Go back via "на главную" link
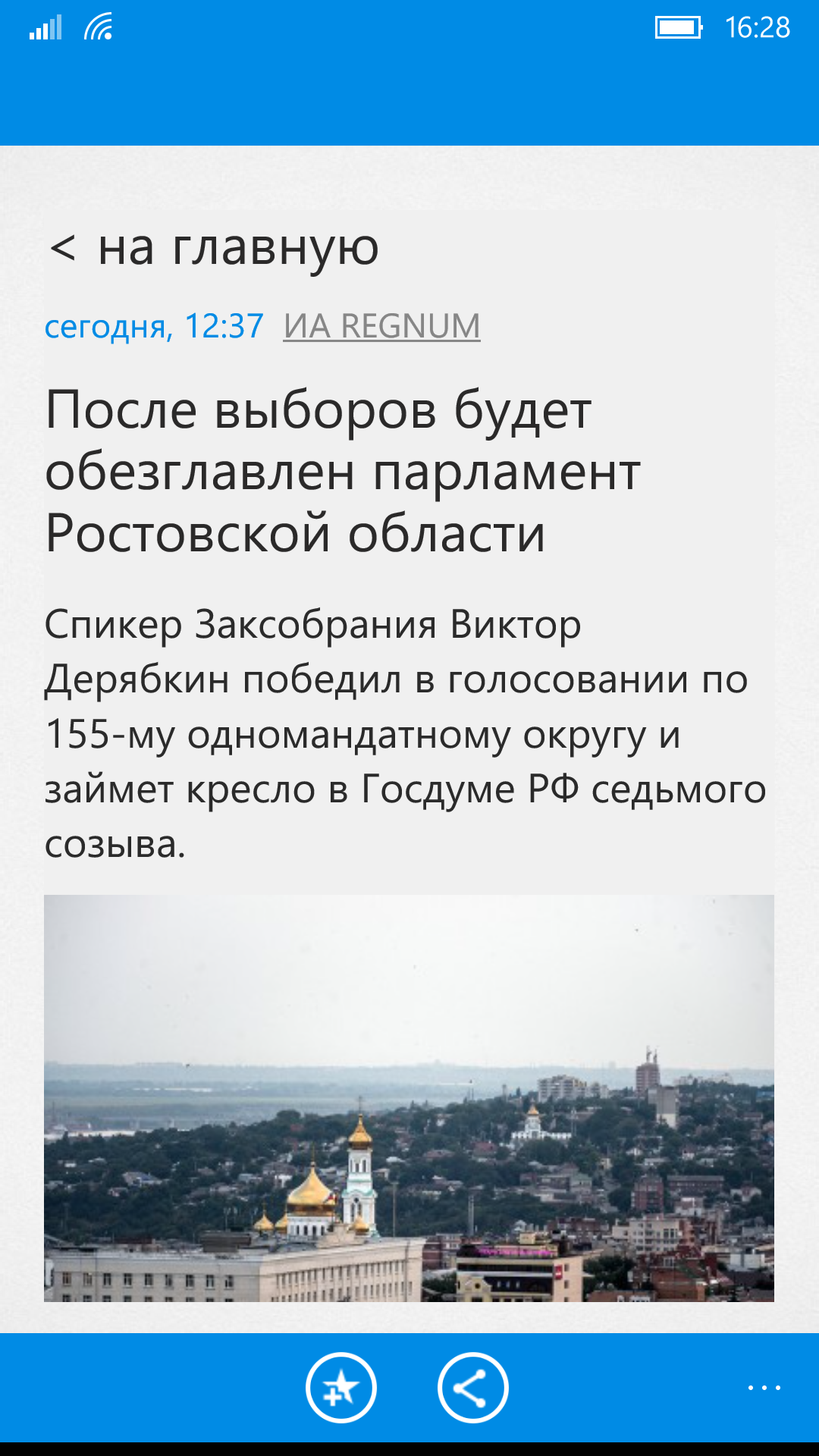The height and width of the screenshot is (1456, 819). click(213, 247)
